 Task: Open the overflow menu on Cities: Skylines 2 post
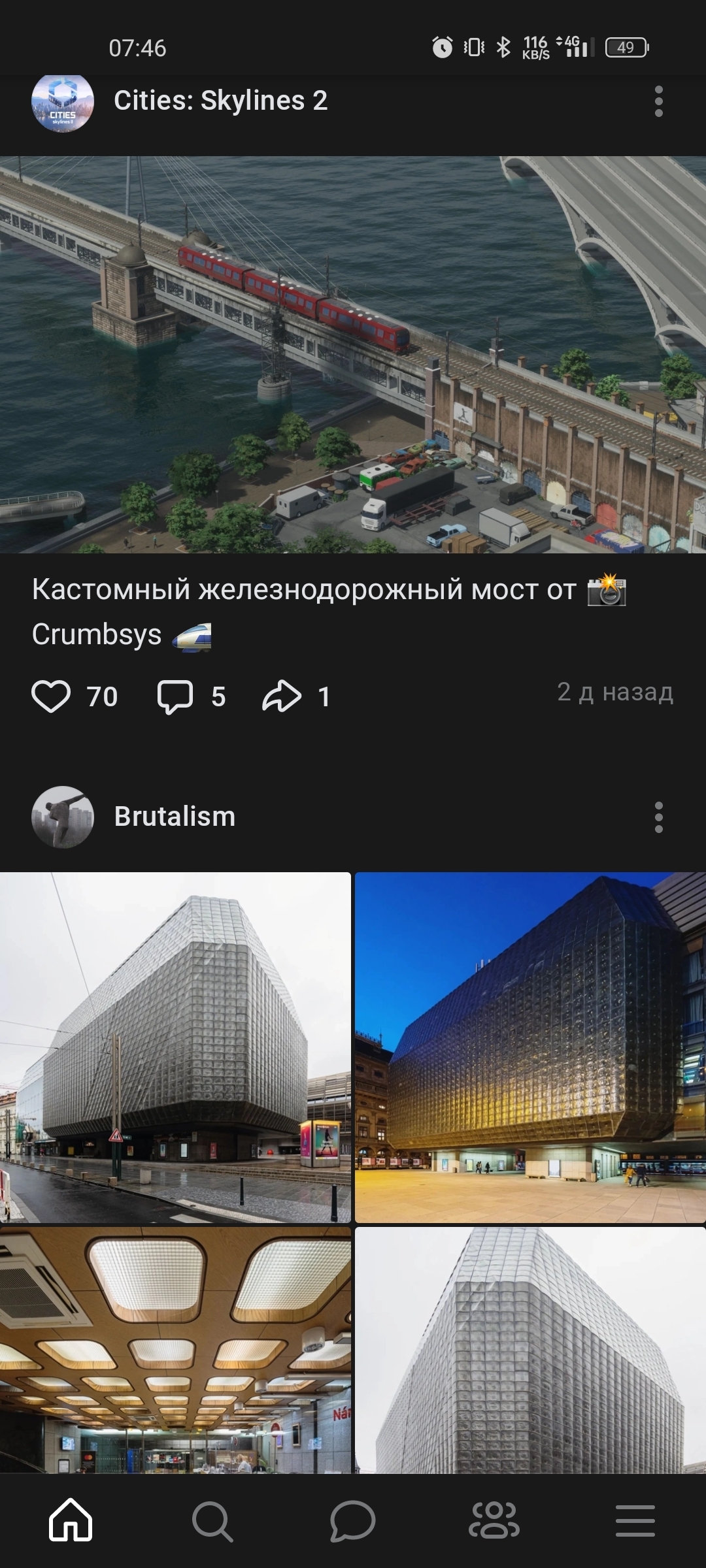[658, 101]
